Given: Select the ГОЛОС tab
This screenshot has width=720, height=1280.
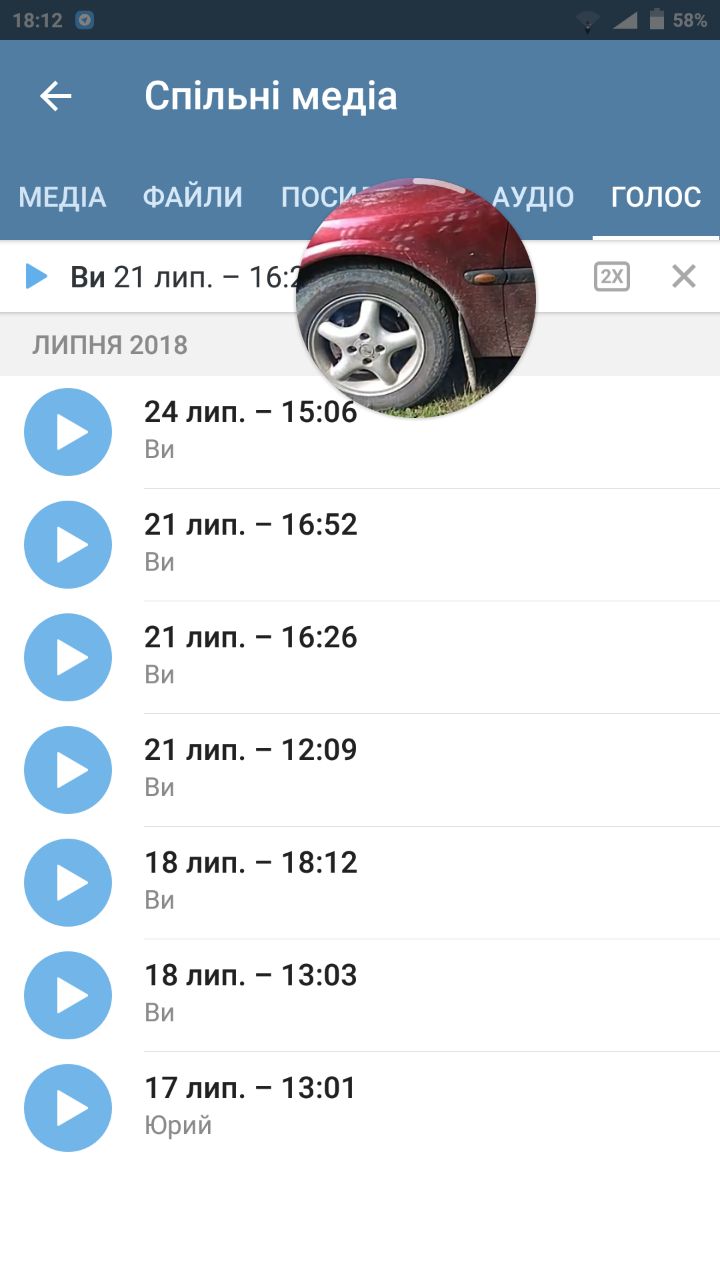Looking at the screenshot, I should 656,197.
